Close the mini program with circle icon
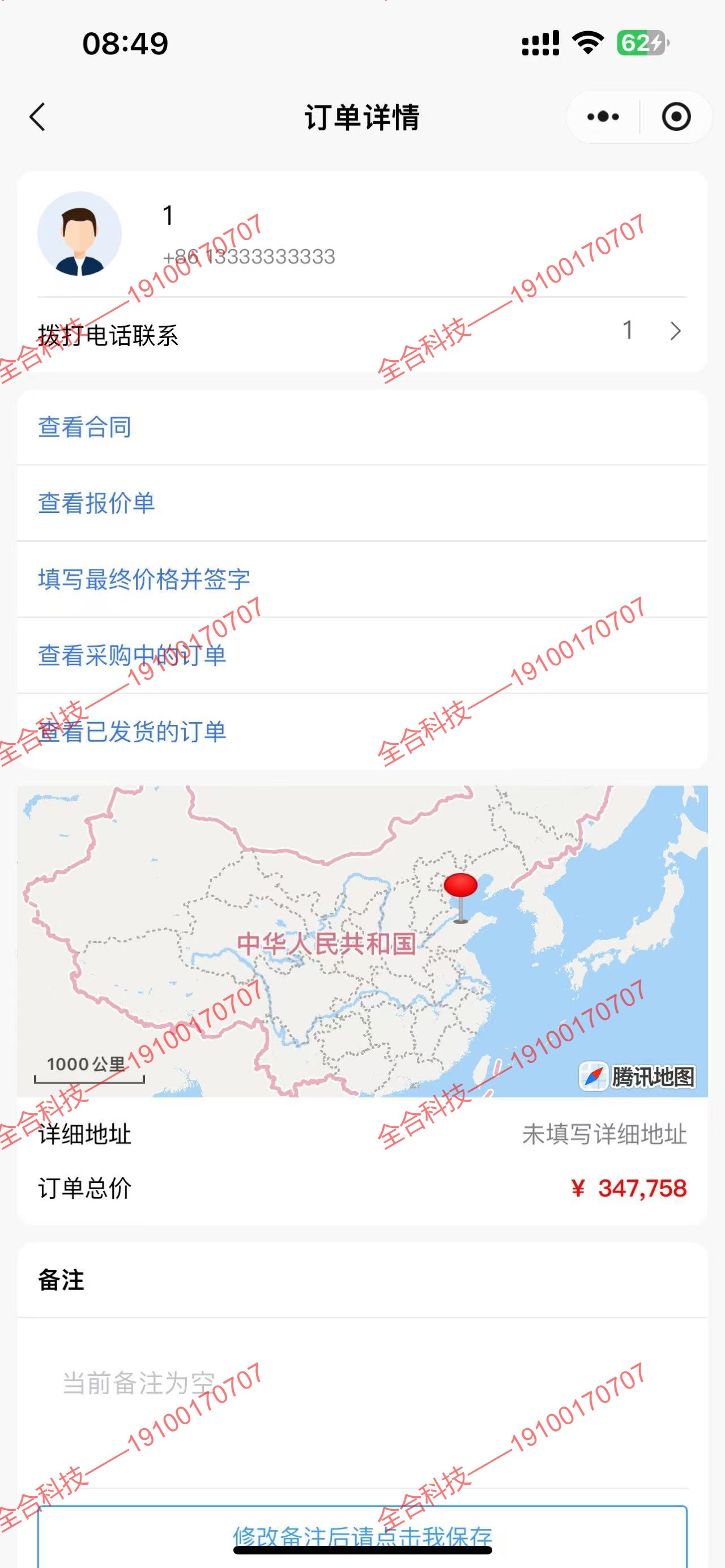This screenshot has width=725, height=1568. click(676, 117)
